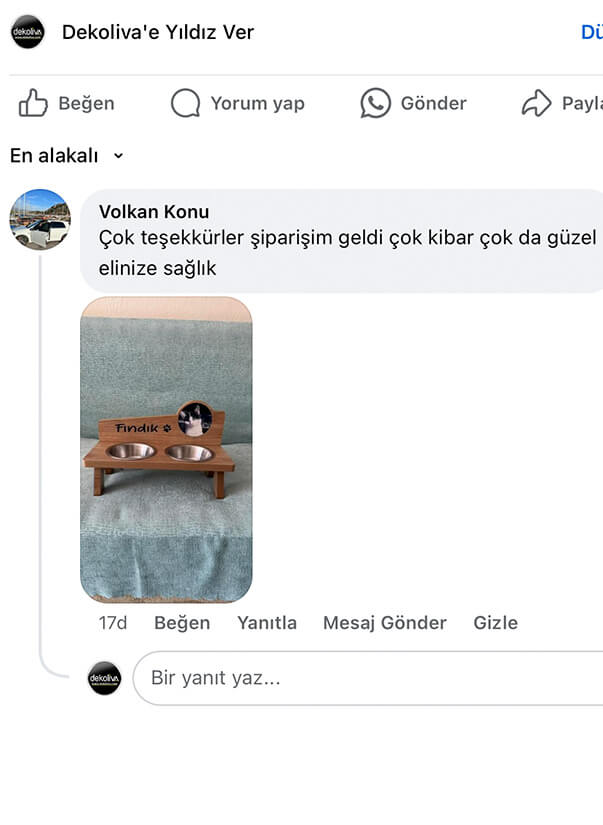Send via the WhatsApp Gönder button
This screenshot has width=603, height=825.
(x=414, y=103)
